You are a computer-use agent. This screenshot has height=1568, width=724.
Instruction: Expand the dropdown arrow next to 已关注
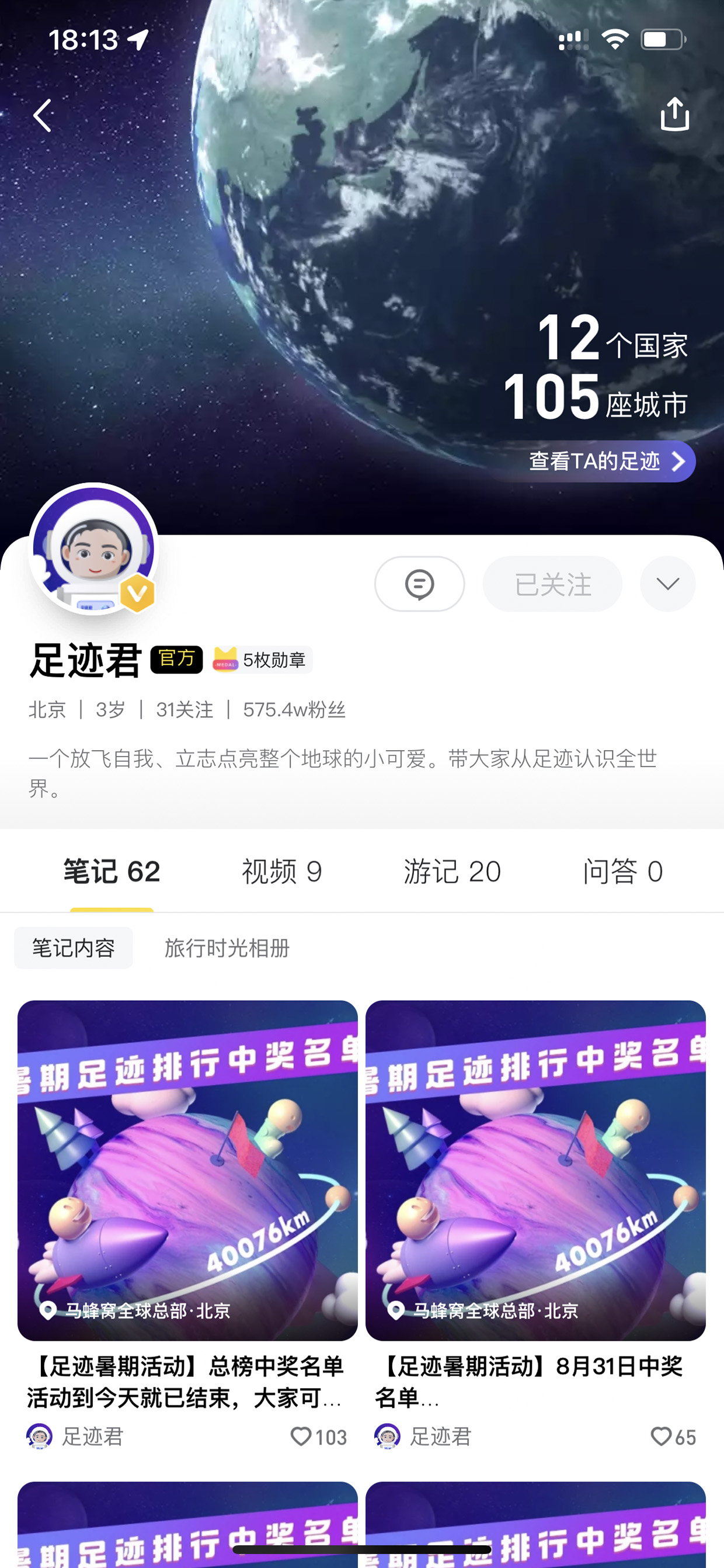(x=667, y=584)
